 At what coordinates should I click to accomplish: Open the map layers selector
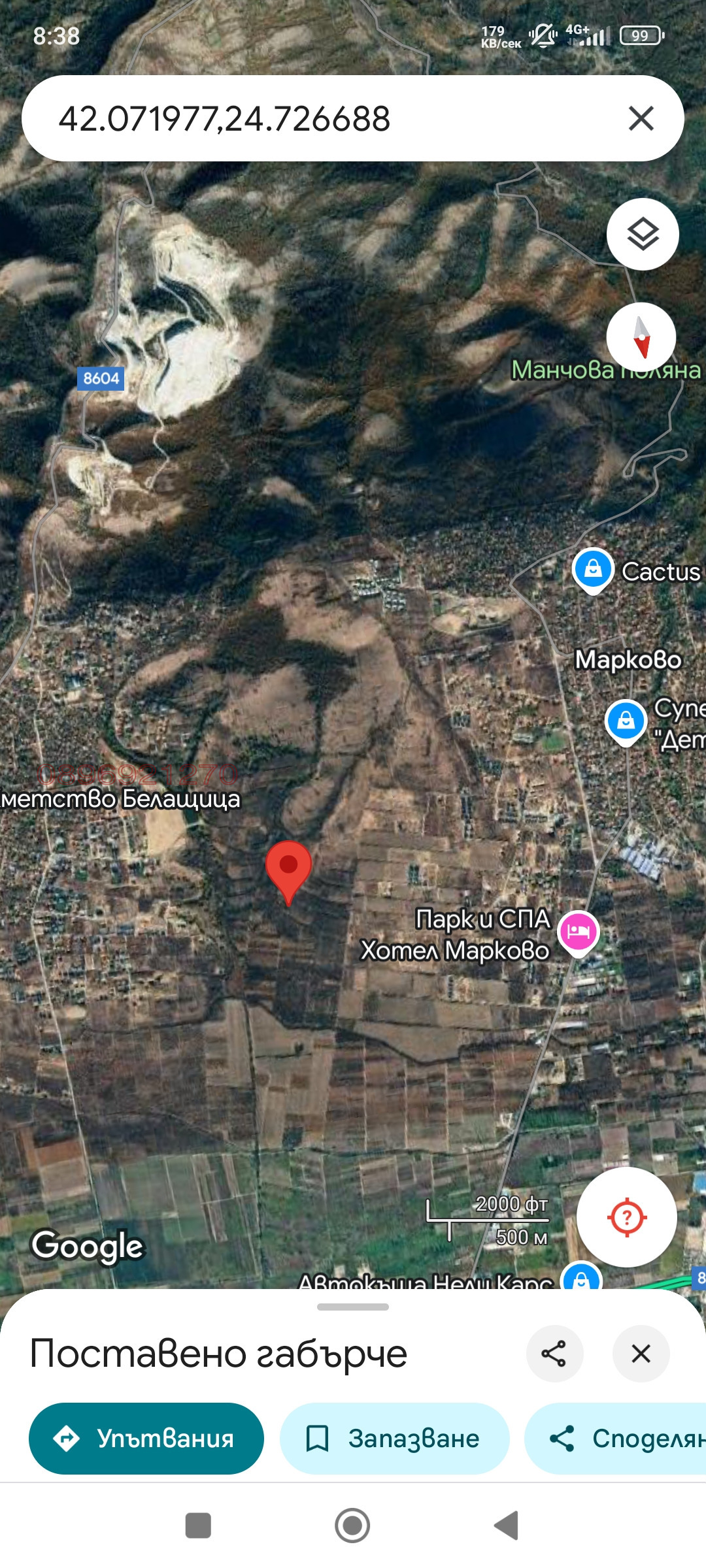pos(643,235)
